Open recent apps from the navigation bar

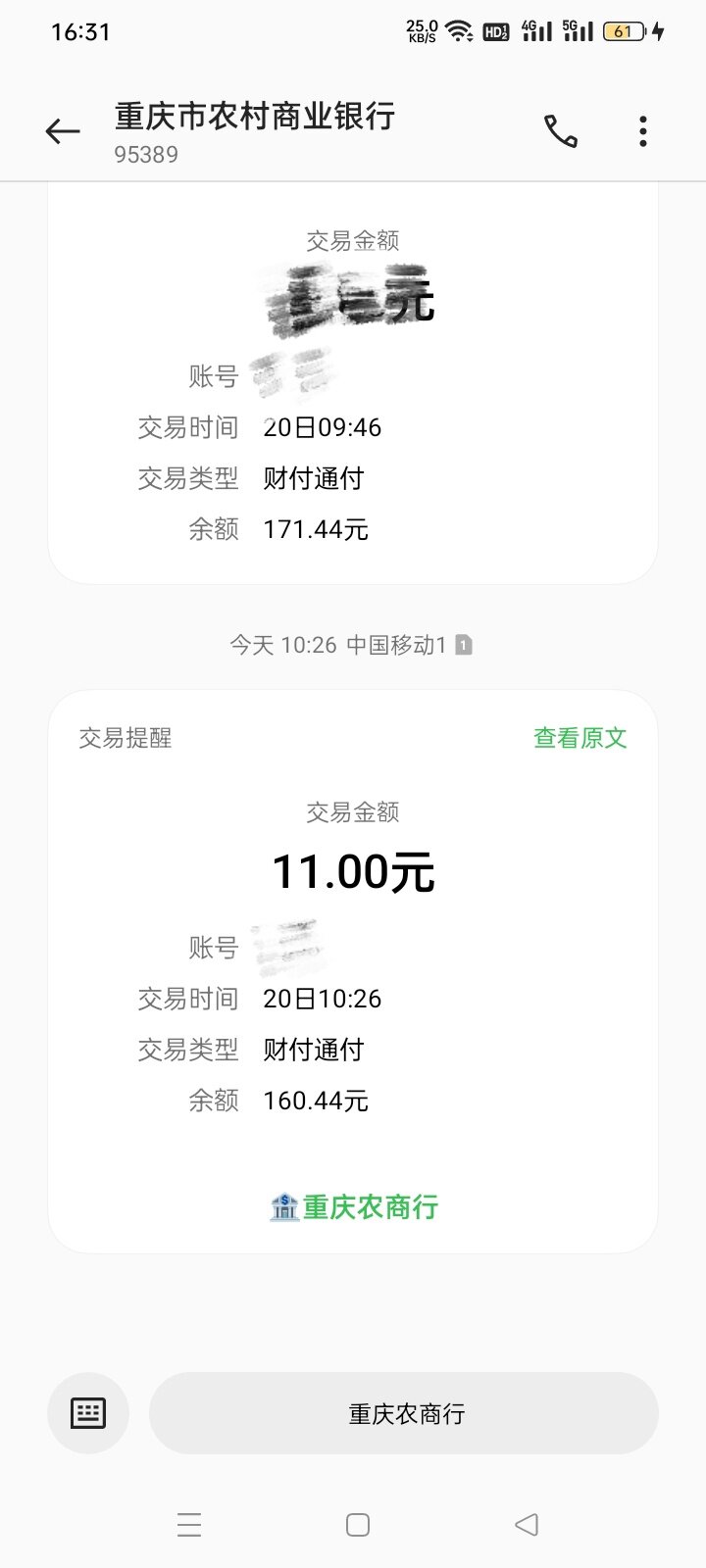pyautogui.click(x=189, y=1525)
